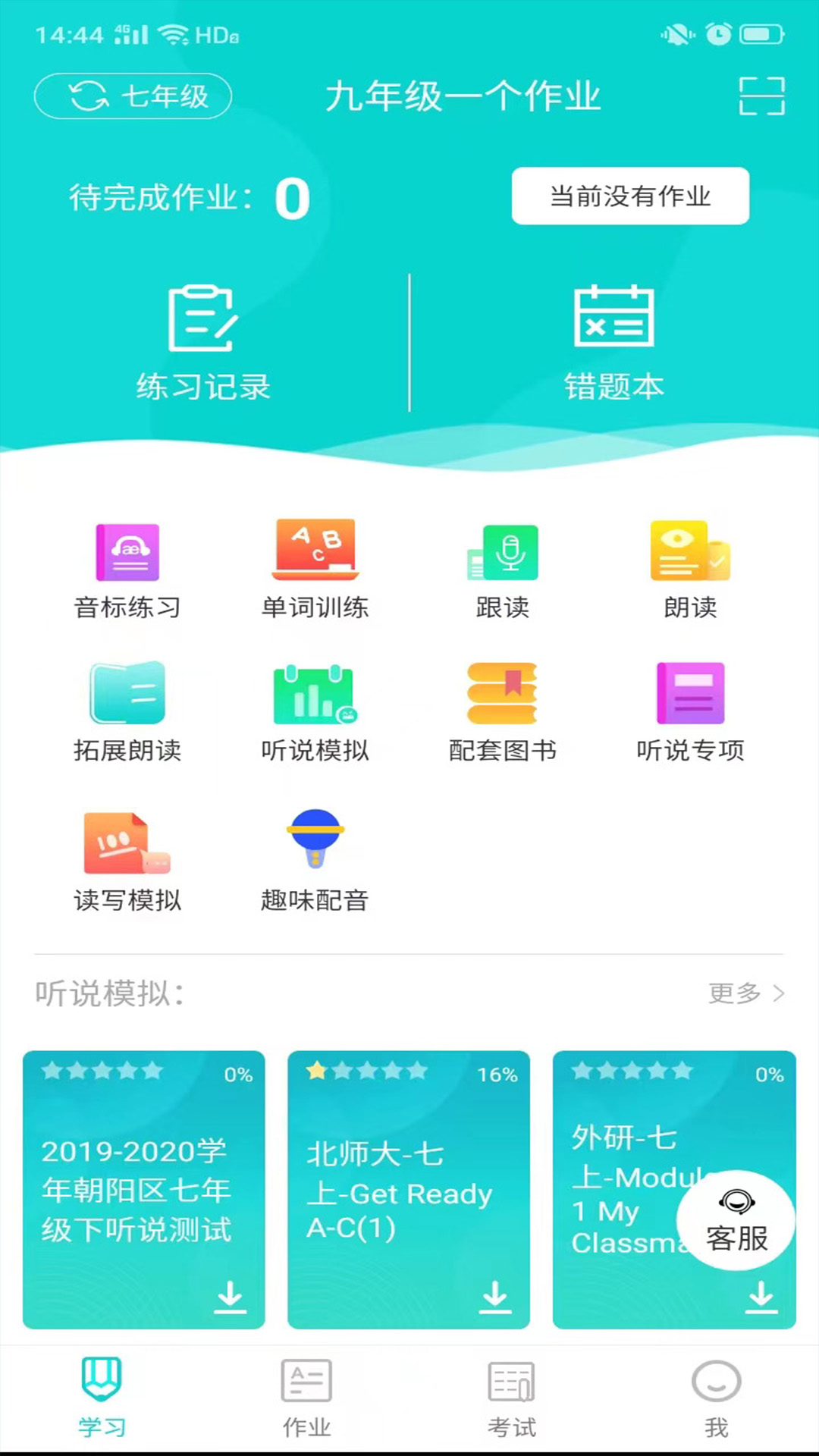Open 配套图书 companion books

tap(503, 713)
